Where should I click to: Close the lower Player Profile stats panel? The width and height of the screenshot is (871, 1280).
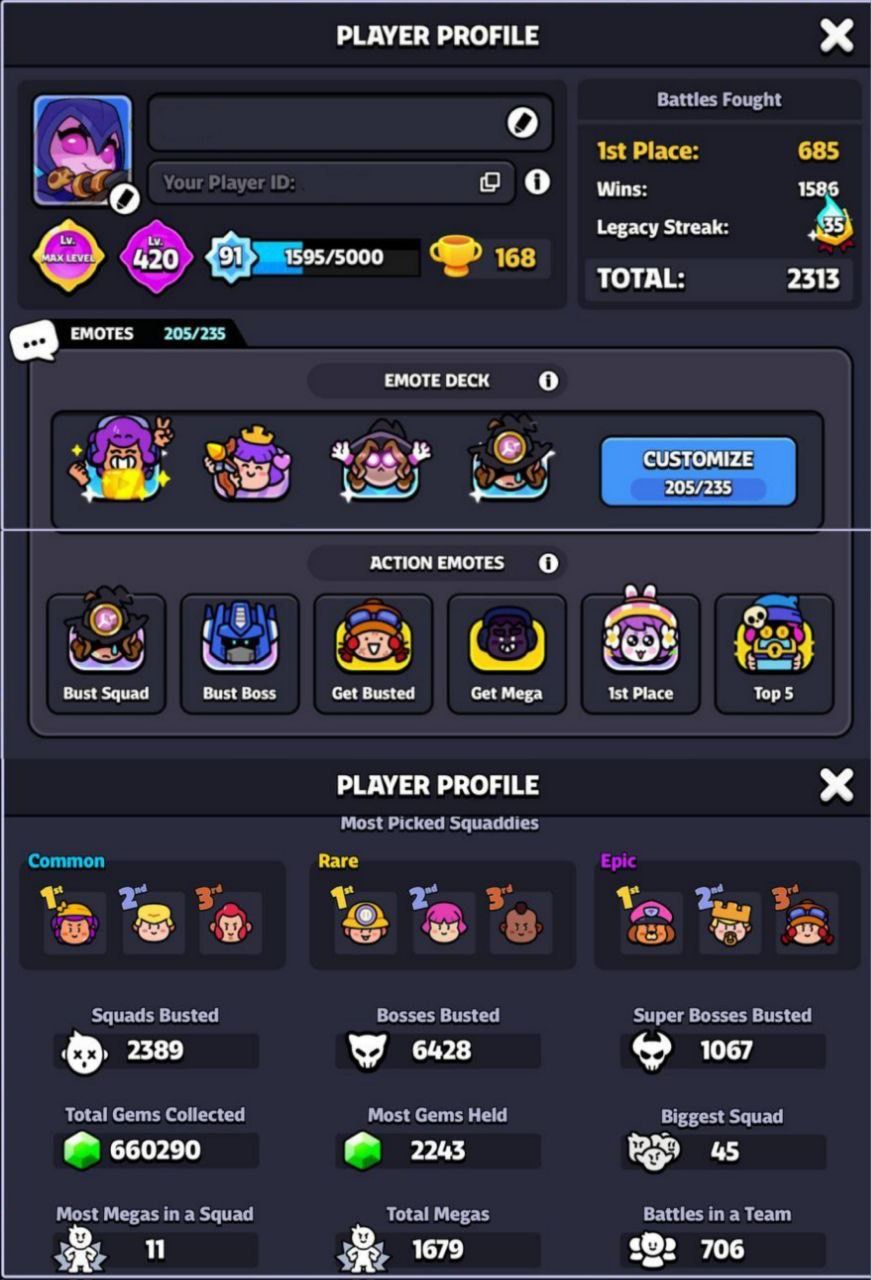pyautogui.click(x=836, y=786)
